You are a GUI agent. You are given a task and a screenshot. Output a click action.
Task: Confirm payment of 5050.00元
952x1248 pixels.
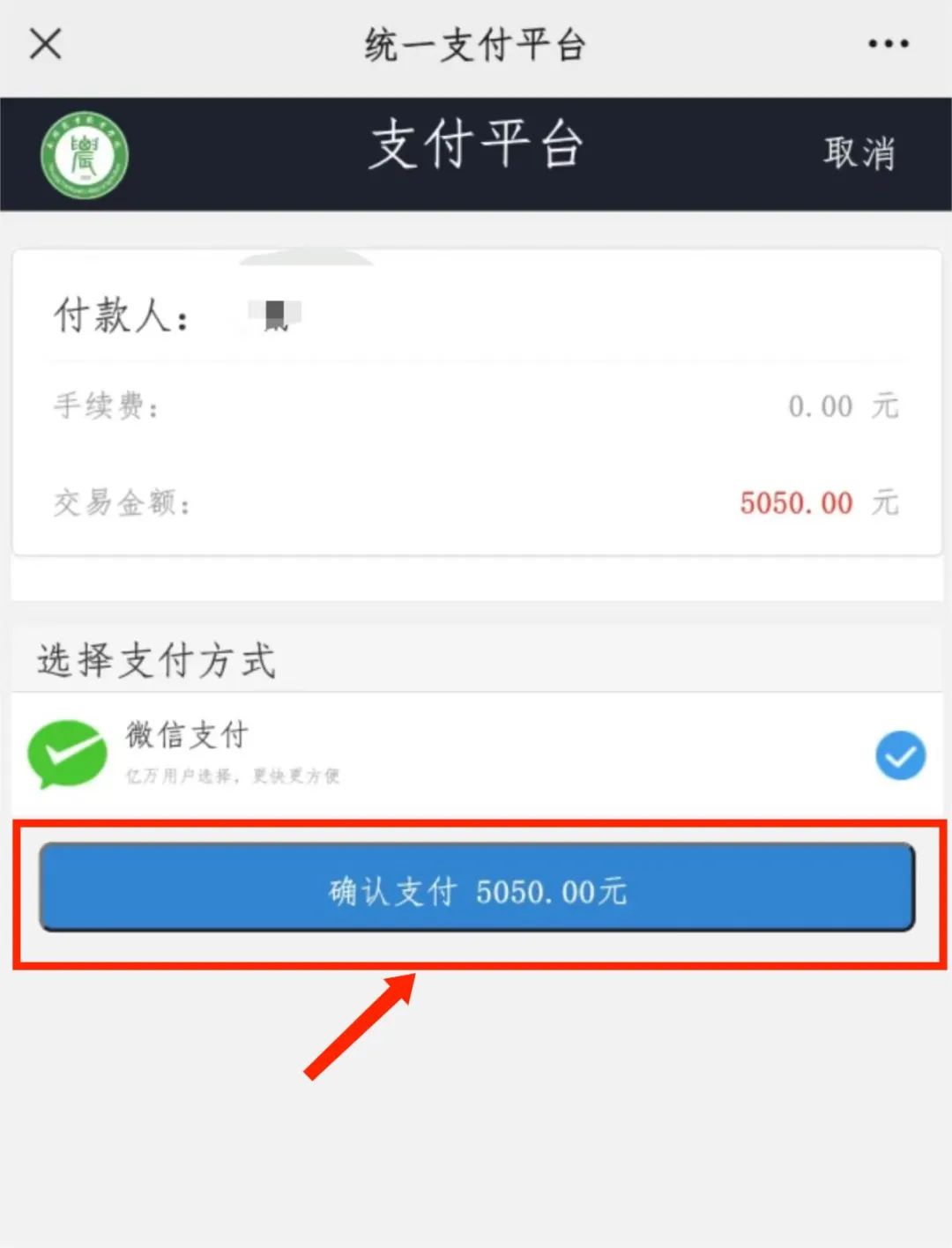[x=477, y=888]
